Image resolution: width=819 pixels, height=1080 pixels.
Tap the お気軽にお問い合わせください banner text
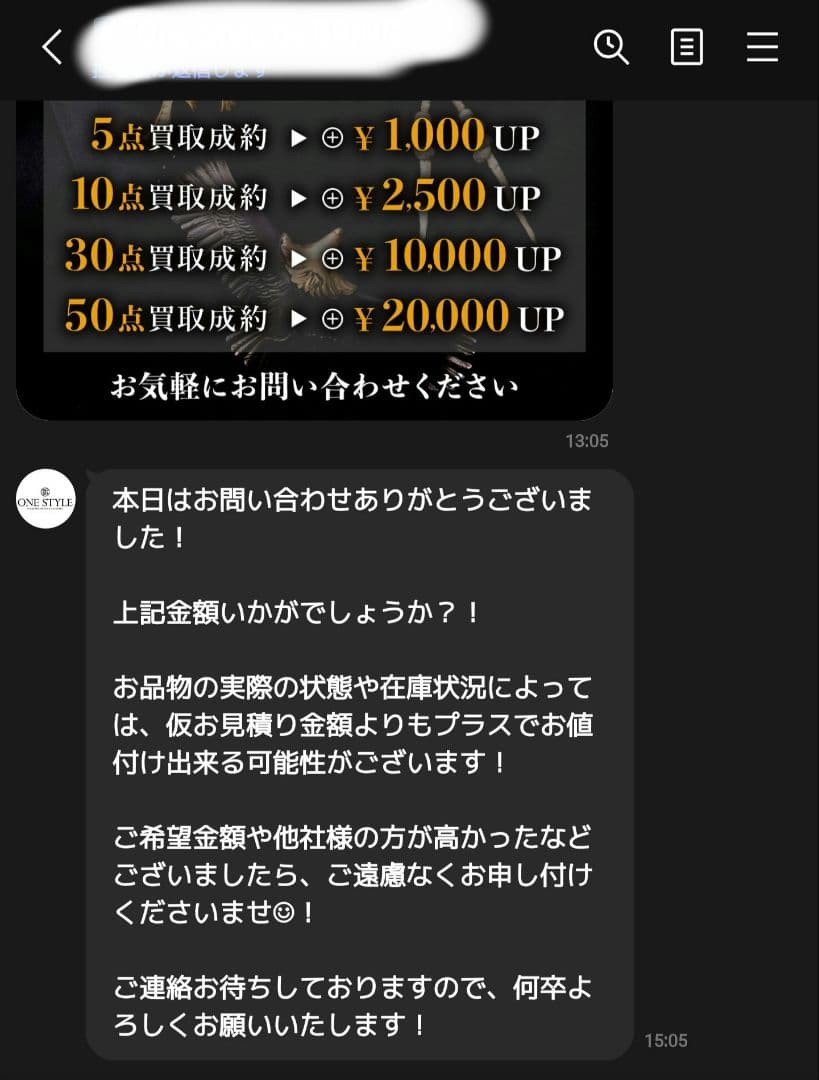click(x=313, y=382)
